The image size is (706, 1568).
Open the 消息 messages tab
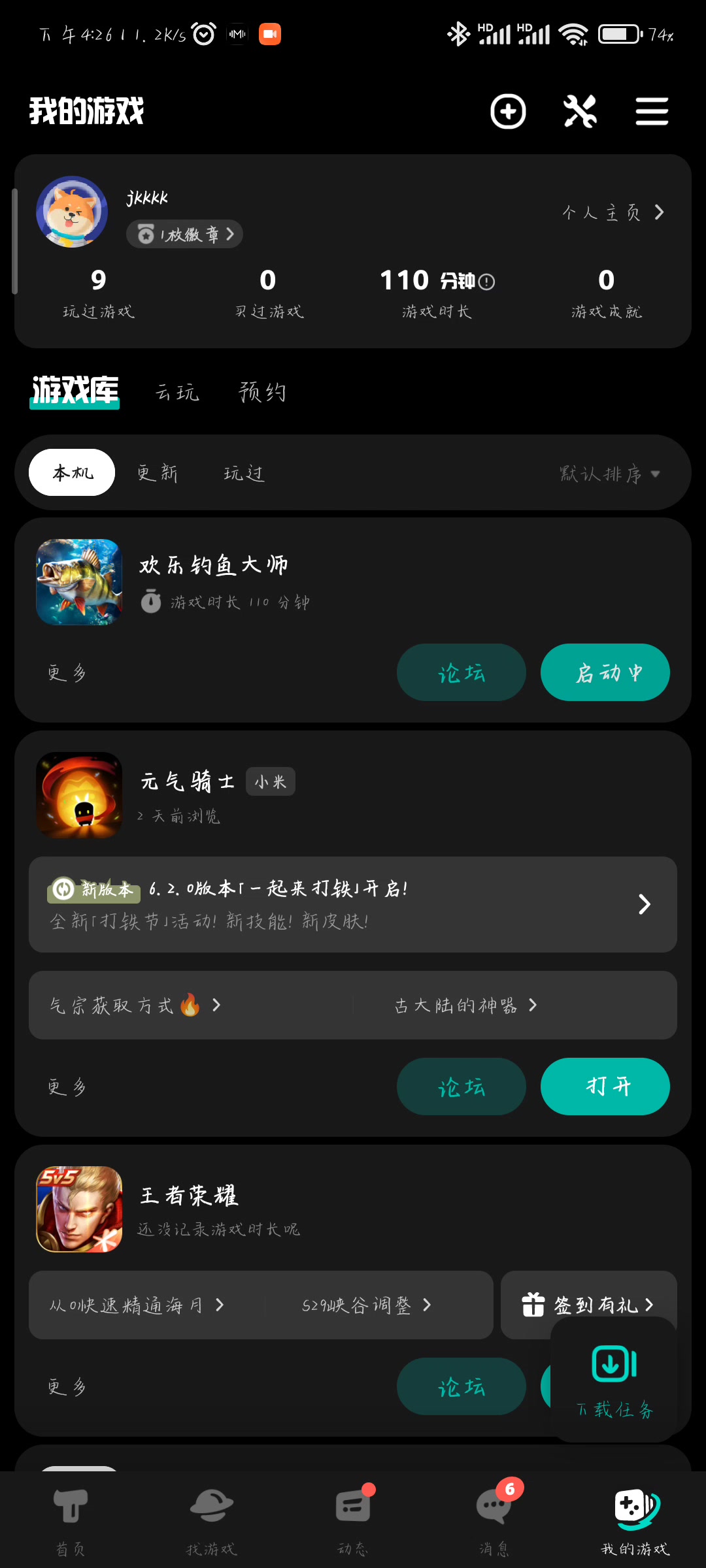click(x=494, y=1518)
